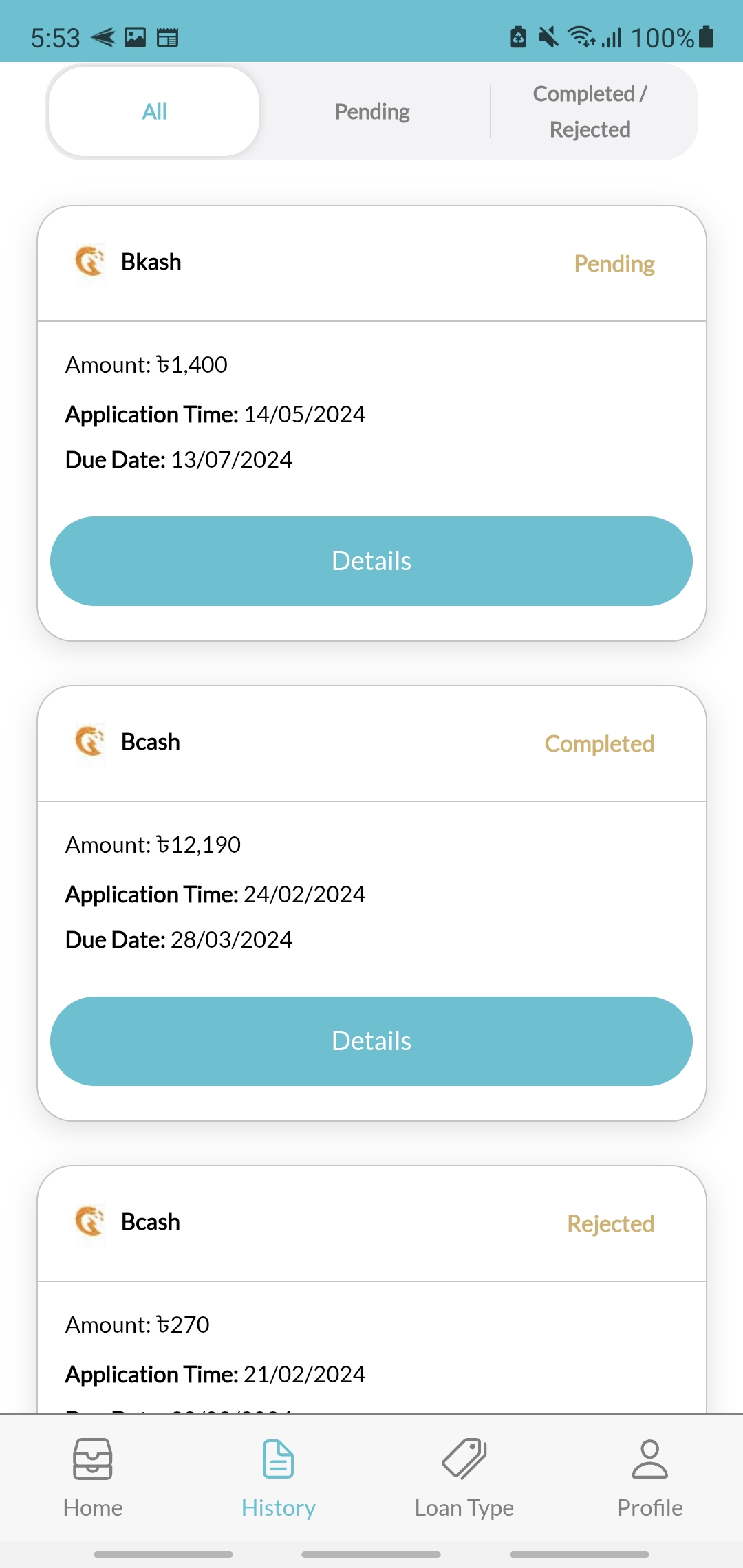Click the Bcash logo on the rejected loan card
Screen dimensions: 743x1568
point(89,1222)
